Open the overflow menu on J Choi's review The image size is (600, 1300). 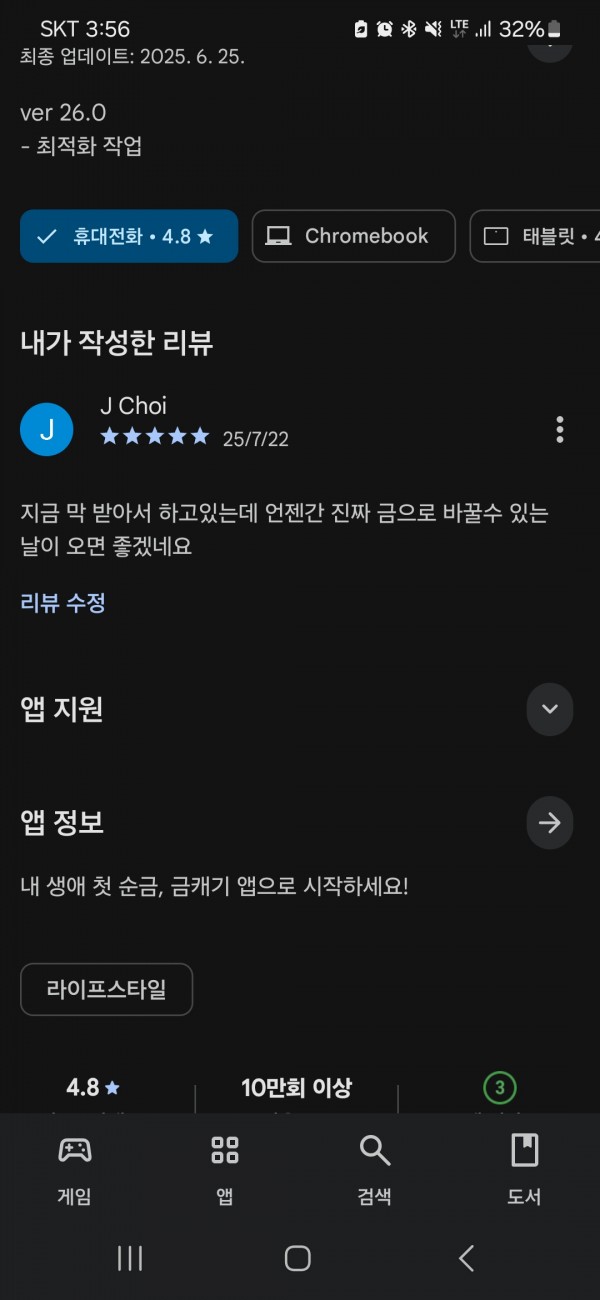click(x=559, y=430)
